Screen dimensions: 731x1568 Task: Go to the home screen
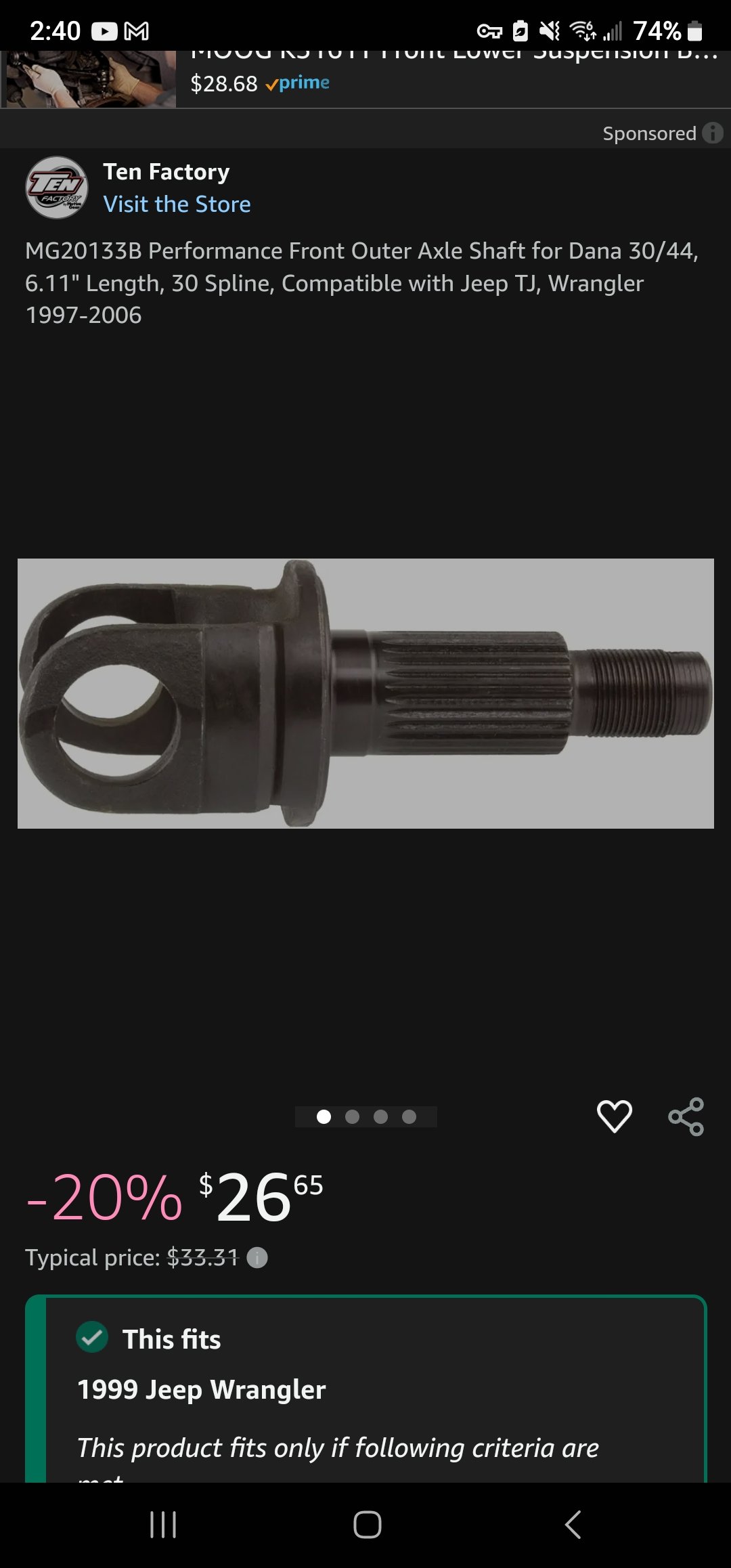tap(367, 1525)
